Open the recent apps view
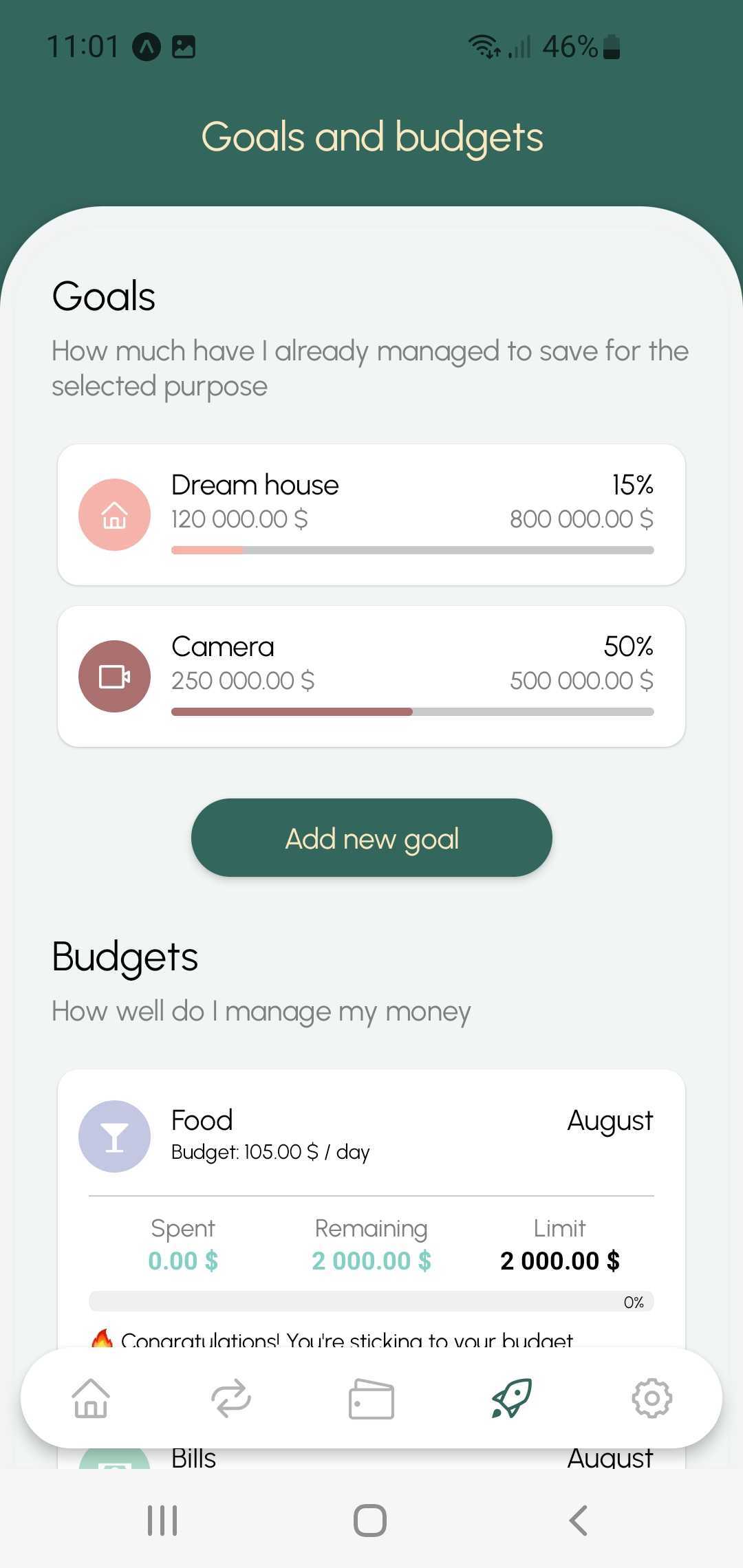 [x=162, y=1520]
